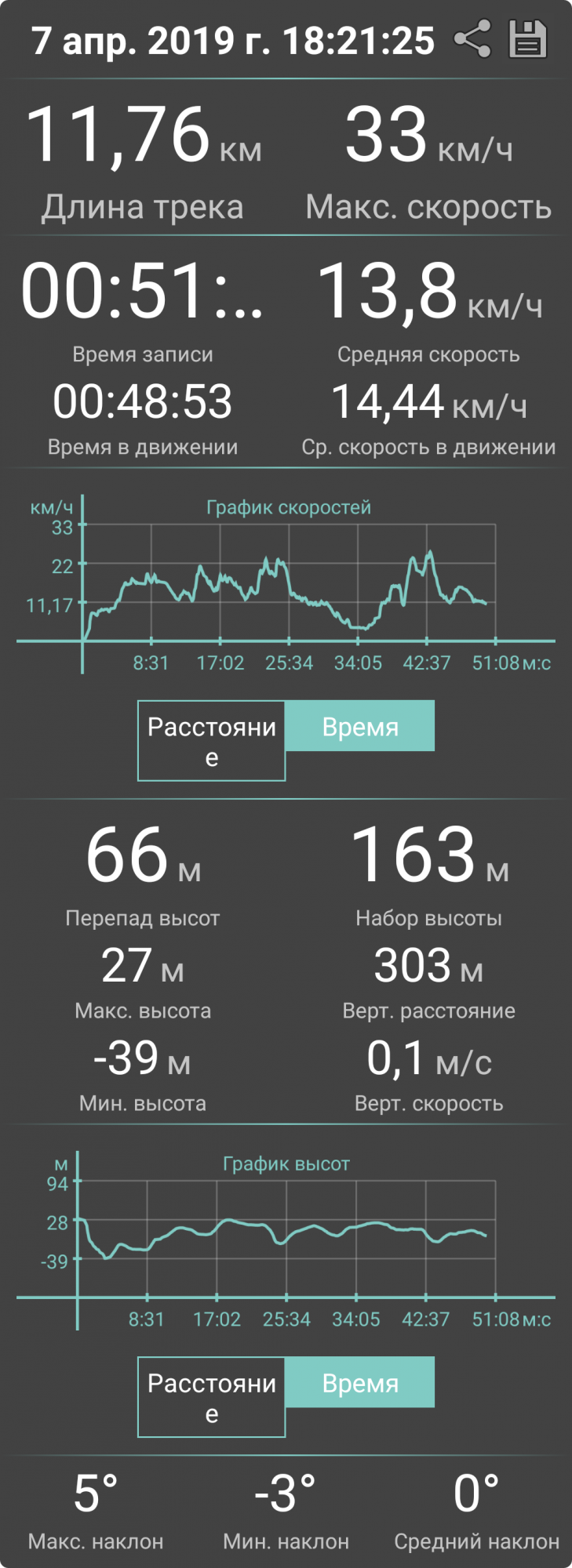This screenshot has height=1568, width=572.
Task: Share this track recording
Action: pos(473,39)
